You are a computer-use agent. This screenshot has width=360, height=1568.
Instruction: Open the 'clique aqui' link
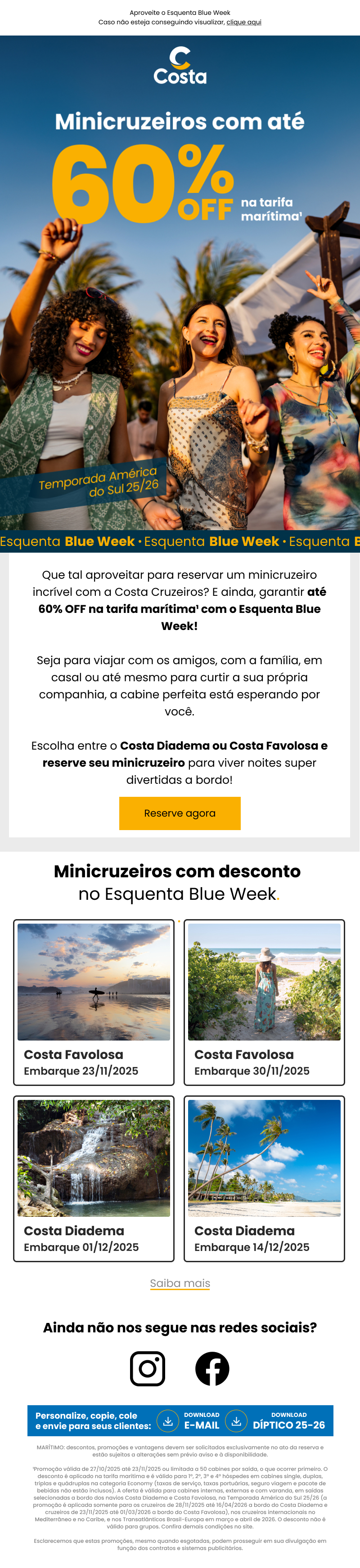coord(243,22)
